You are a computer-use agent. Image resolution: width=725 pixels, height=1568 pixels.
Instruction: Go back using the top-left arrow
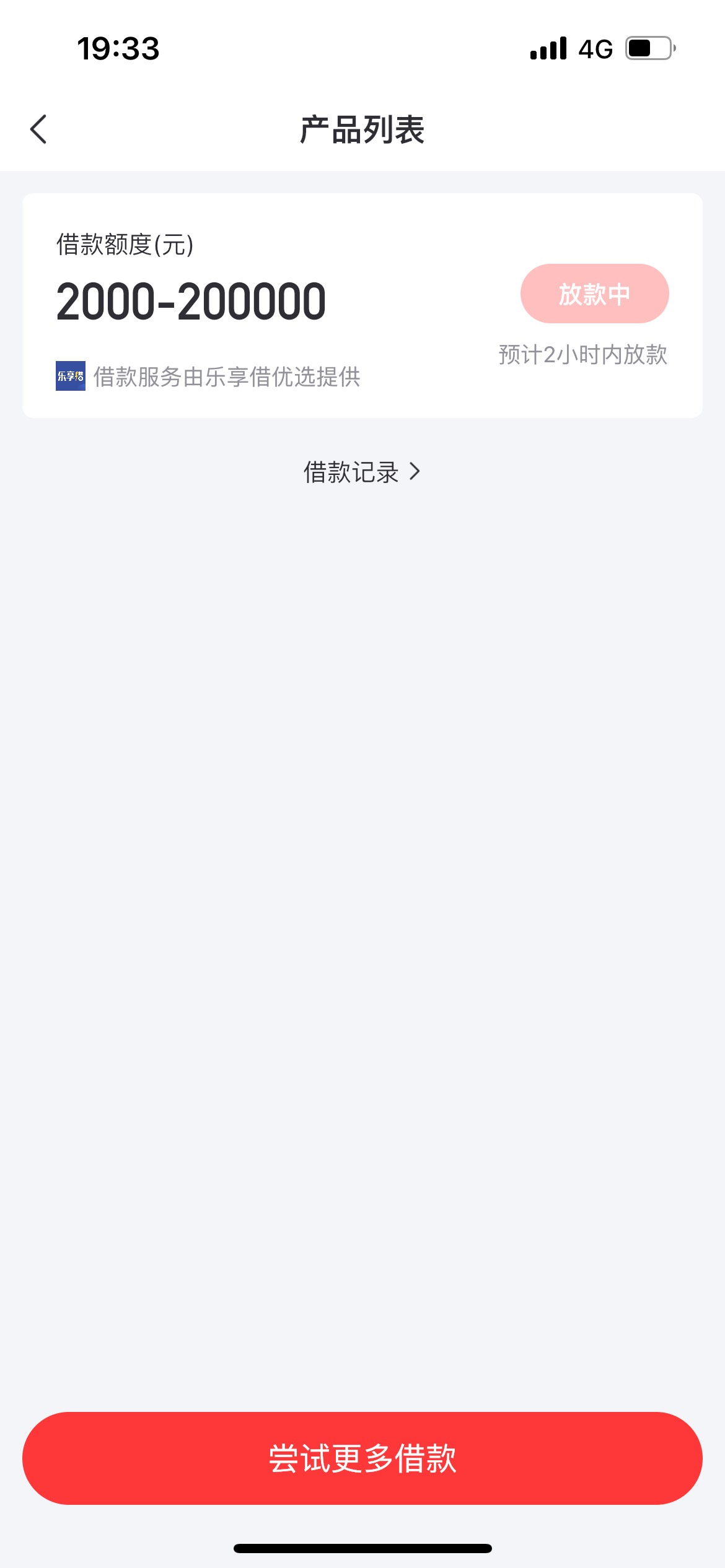coord(38,129)
